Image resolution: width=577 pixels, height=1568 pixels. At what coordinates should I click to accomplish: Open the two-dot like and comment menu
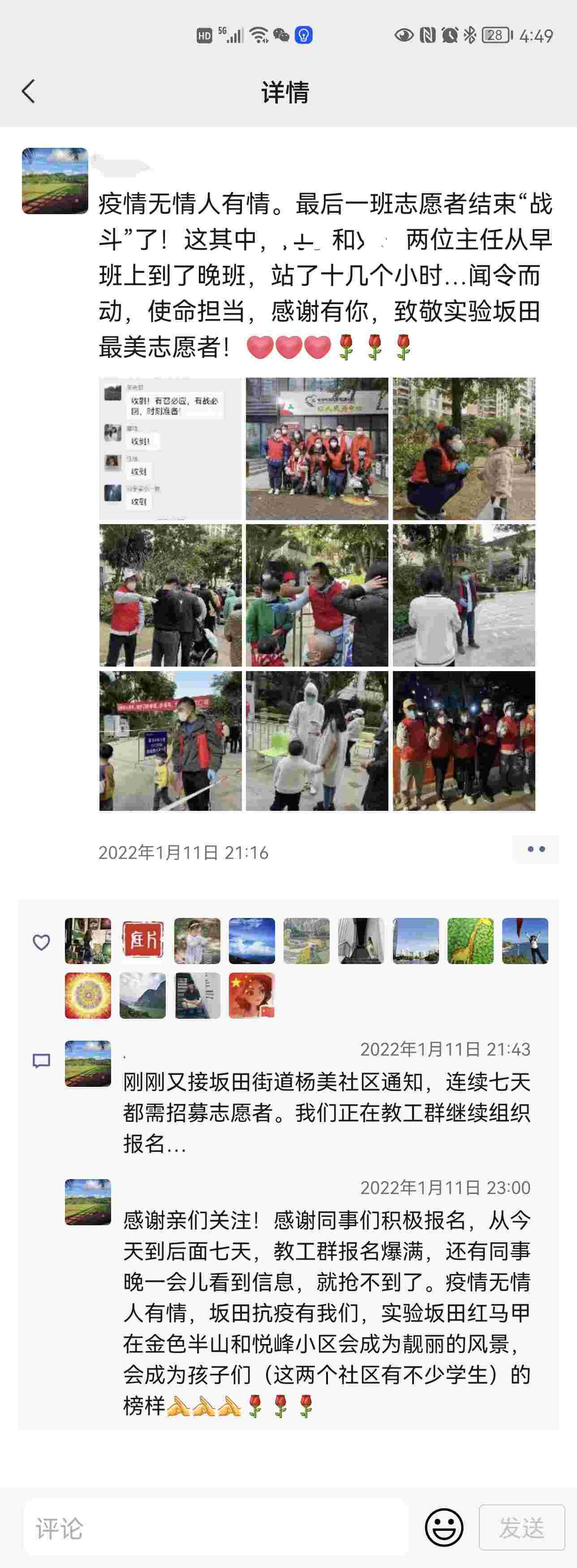click(x=536, y=849)
